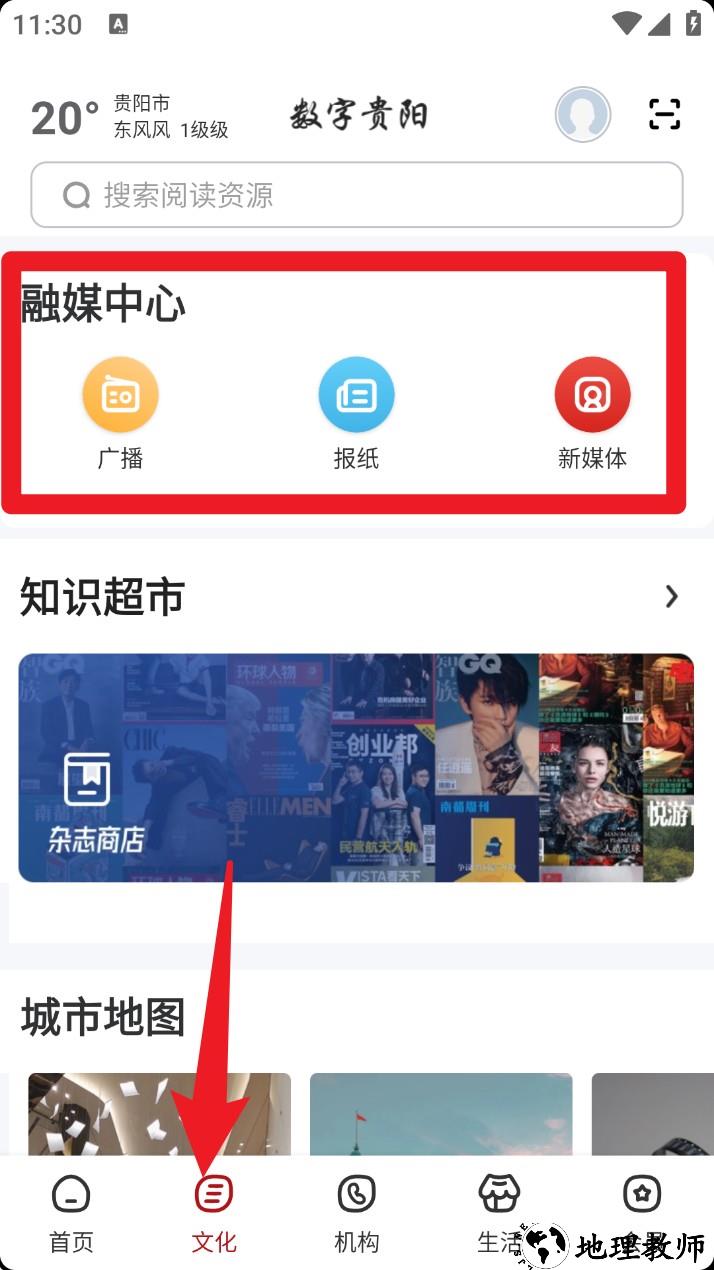714x1270 pixels.
Task: Go to the 机构 tab
Action: pos(356,1213)
